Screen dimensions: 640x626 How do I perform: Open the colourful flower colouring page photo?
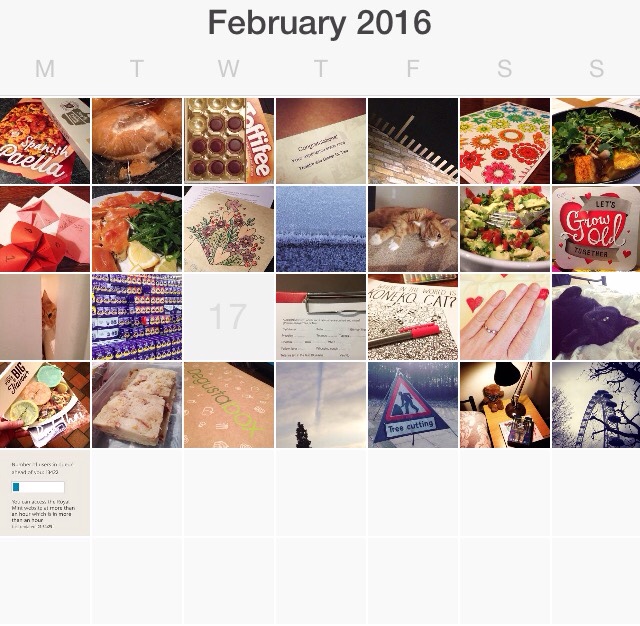[505, 141]
